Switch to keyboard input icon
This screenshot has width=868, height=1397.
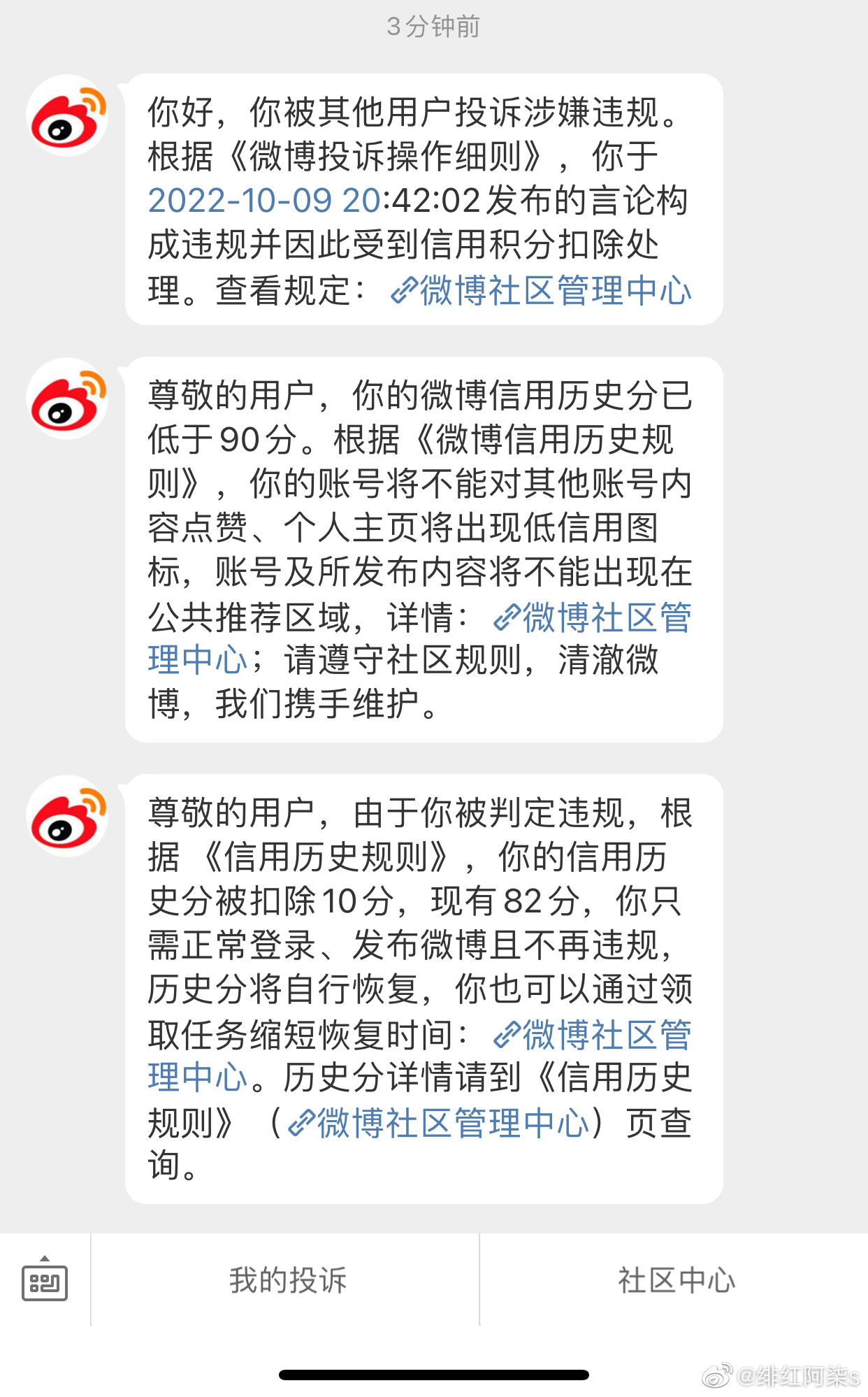click(45, 1280)
